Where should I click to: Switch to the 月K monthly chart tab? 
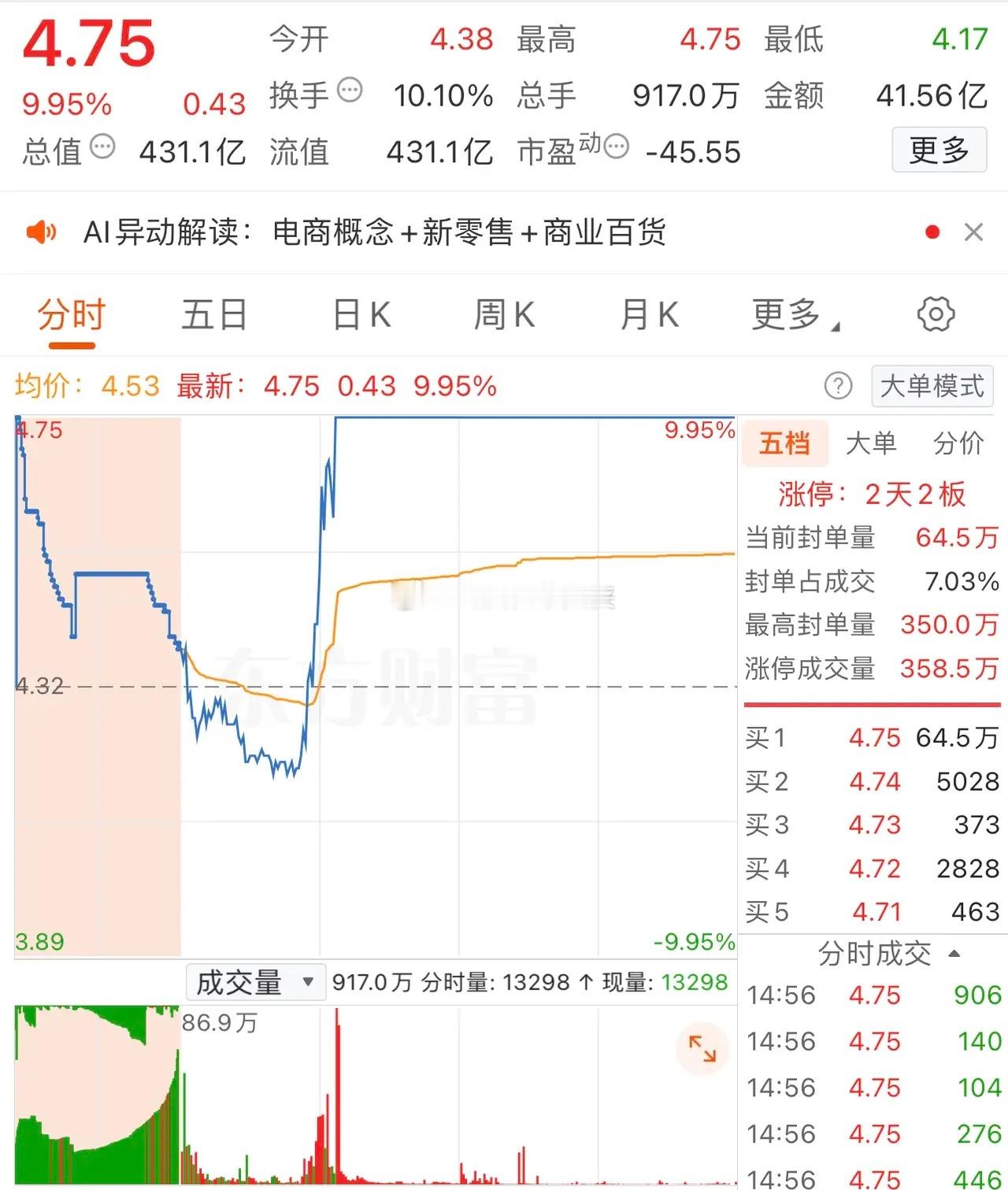click(647, 314)
